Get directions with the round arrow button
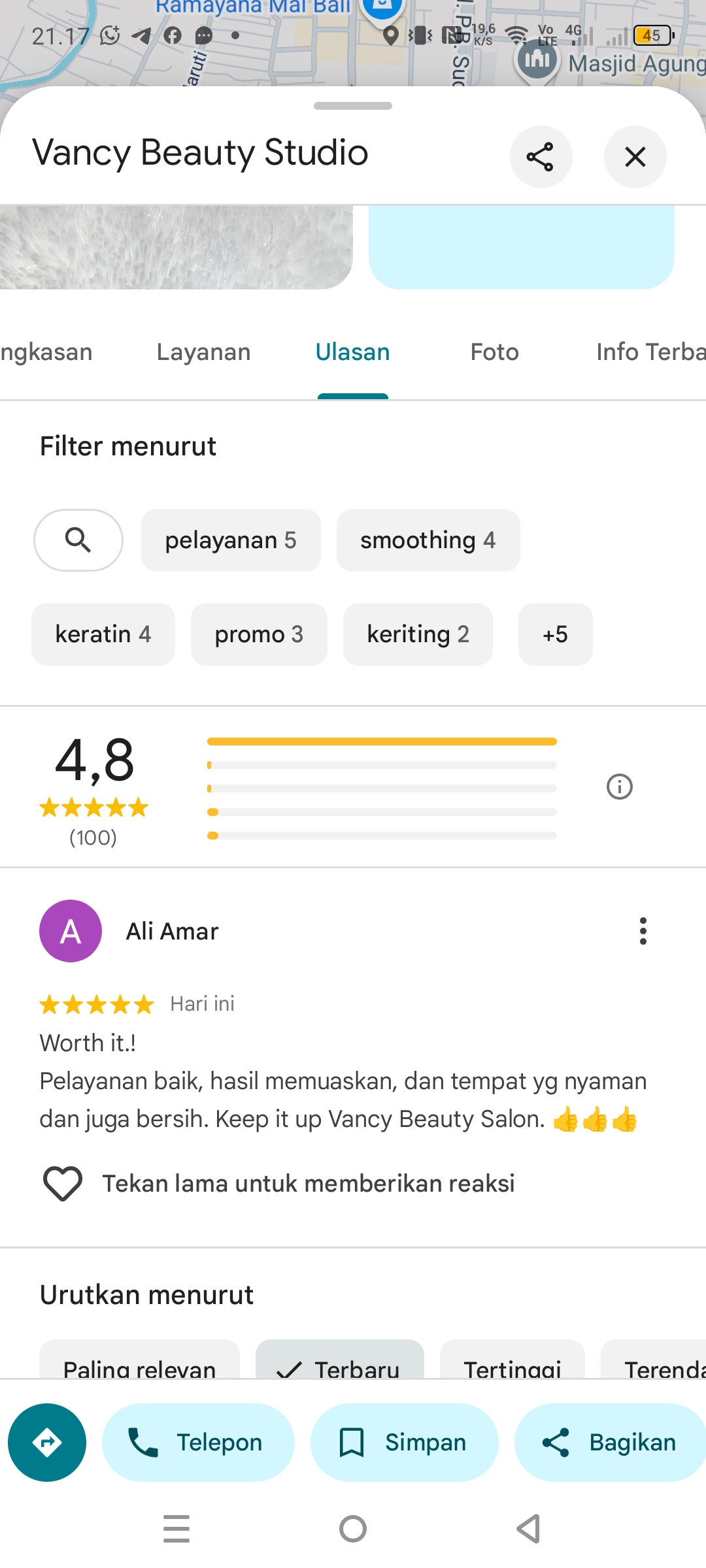 click(47, 1443)
